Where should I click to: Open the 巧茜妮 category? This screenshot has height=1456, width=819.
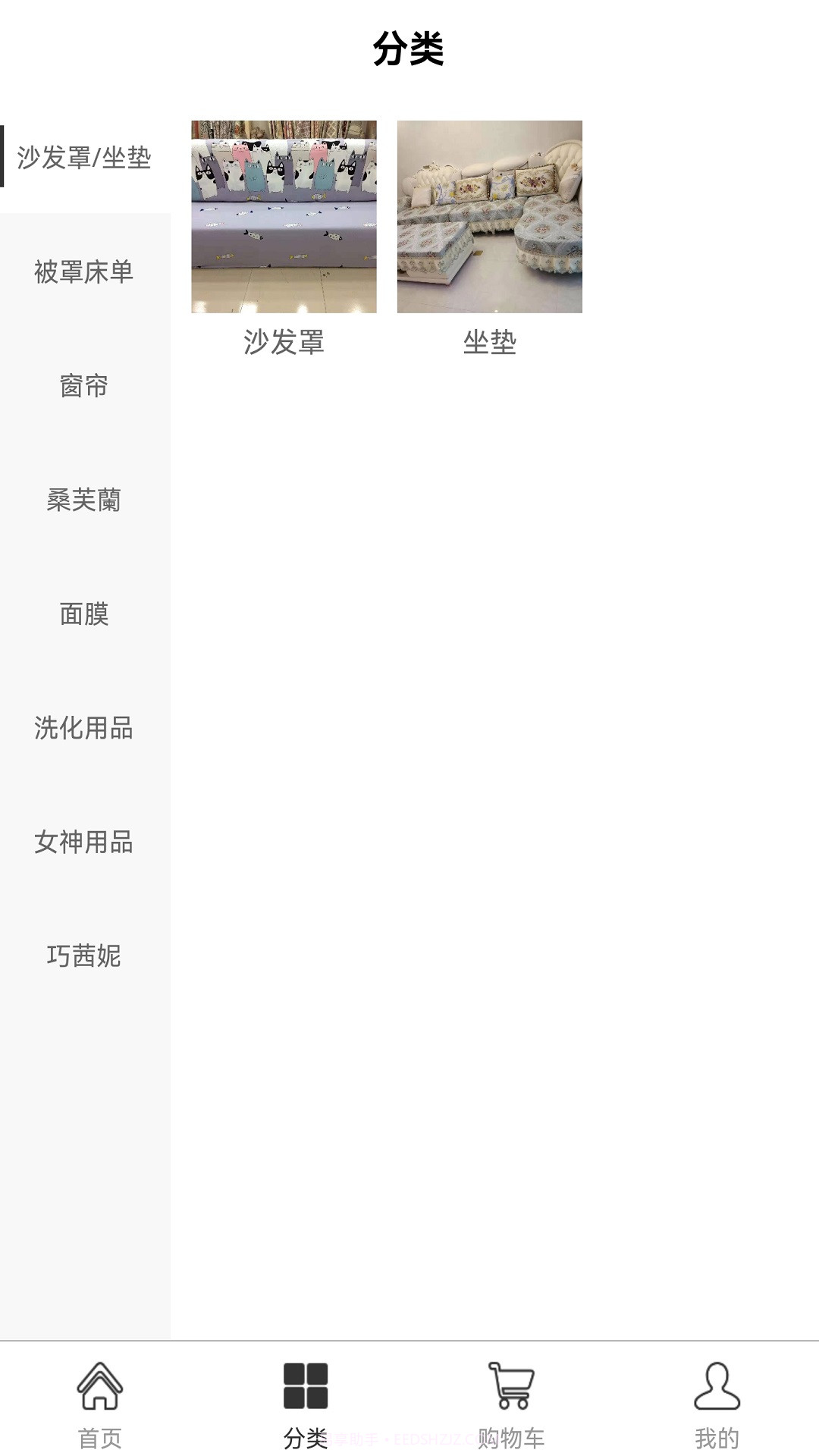click(85, 957)
